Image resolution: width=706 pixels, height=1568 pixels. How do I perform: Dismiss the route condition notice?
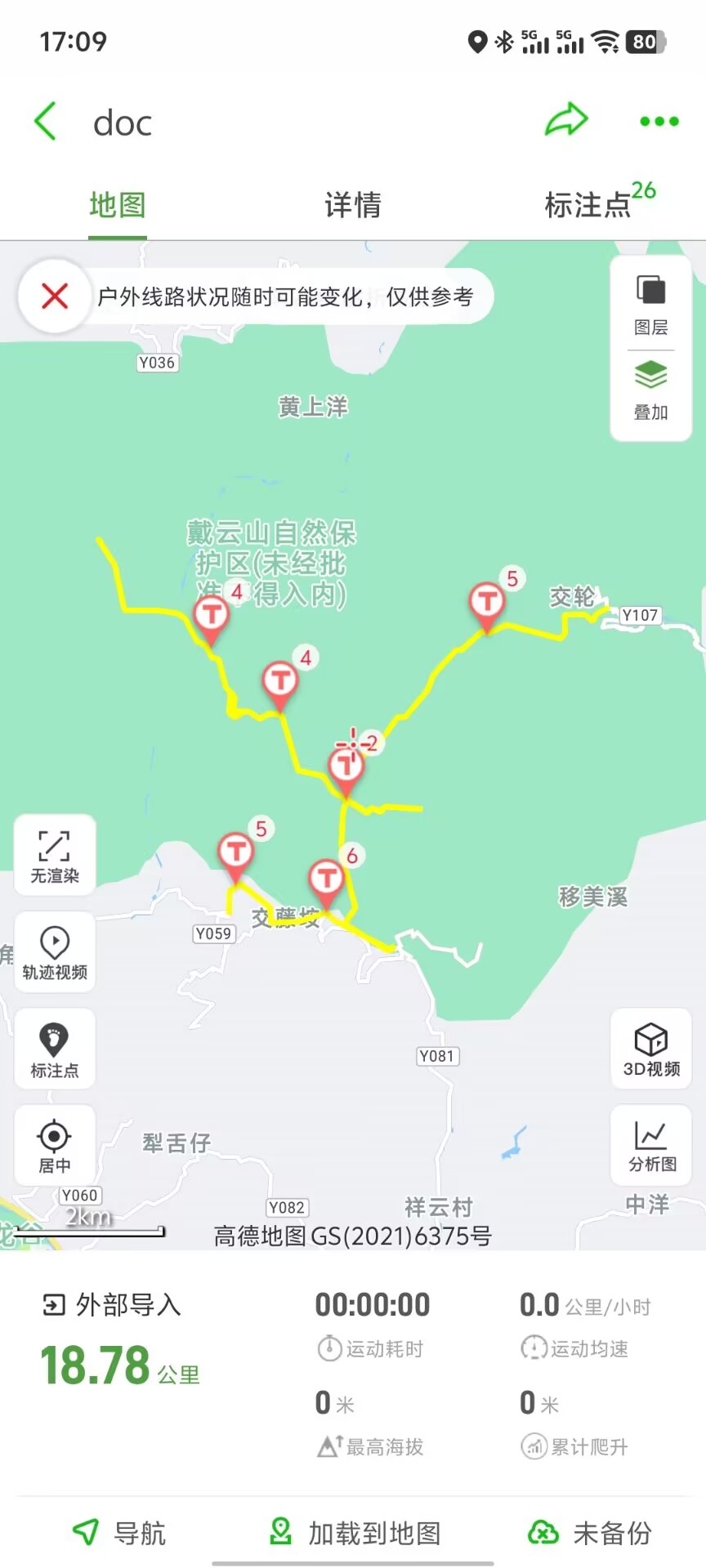pyautogui.click(x=55, y=296)
